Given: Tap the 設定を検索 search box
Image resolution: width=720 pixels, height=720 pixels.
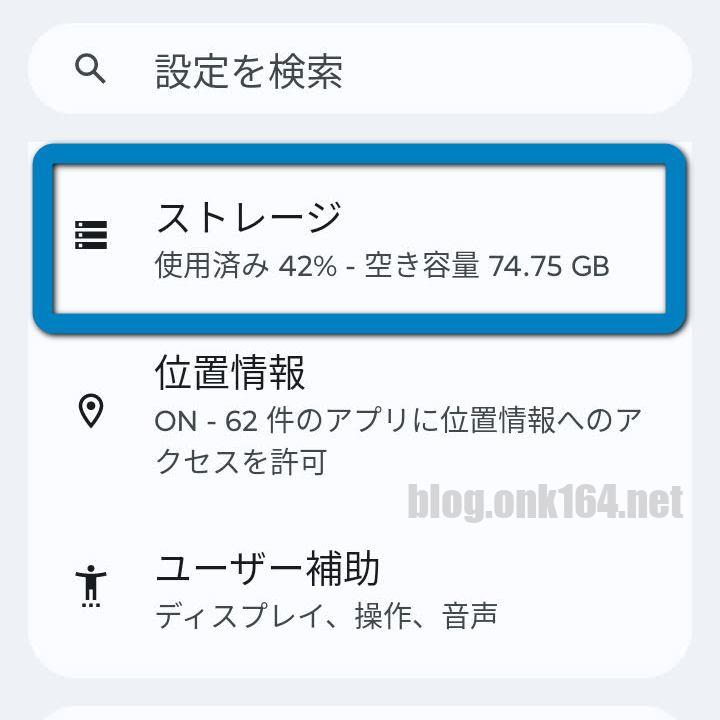Looking at the screenshot, I should (360, 70).
